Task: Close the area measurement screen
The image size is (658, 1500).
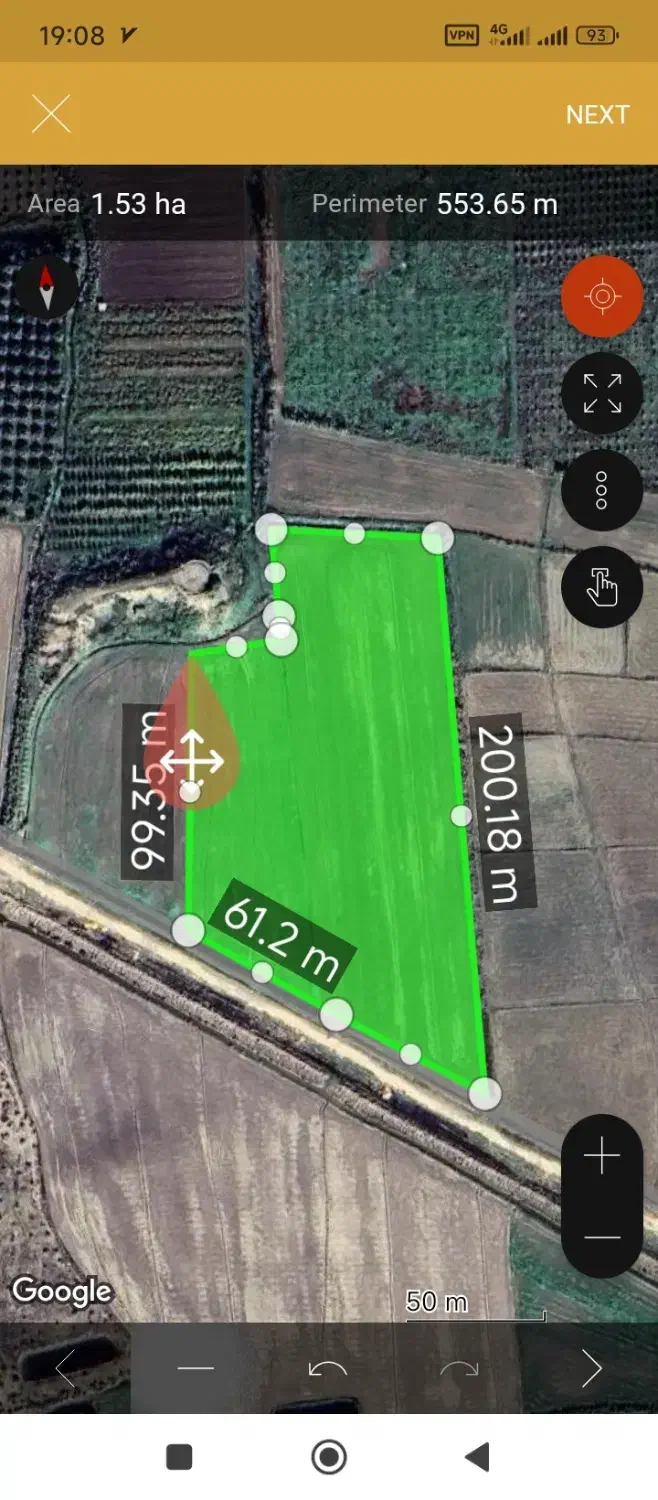Action: [x=51, y=114]
